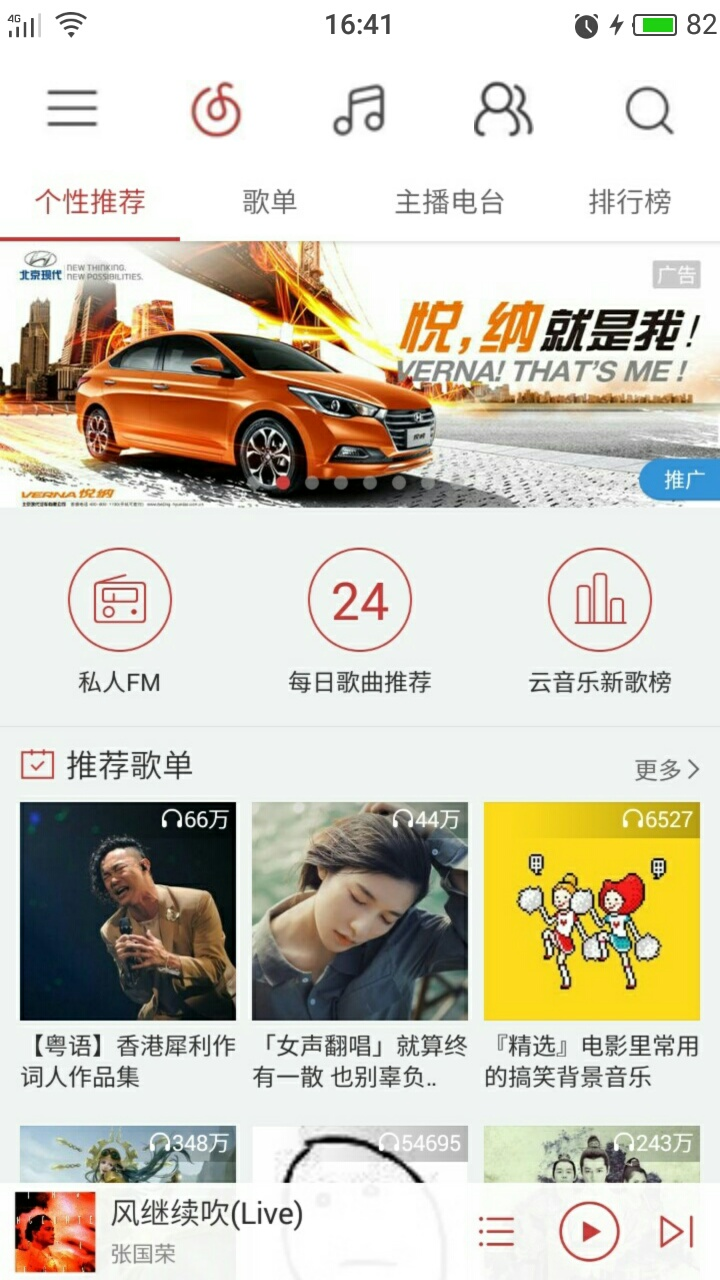This screenshot has height=1280, width=720.
Task: Switch to the 歌单 tab
Action: [269, 202]
